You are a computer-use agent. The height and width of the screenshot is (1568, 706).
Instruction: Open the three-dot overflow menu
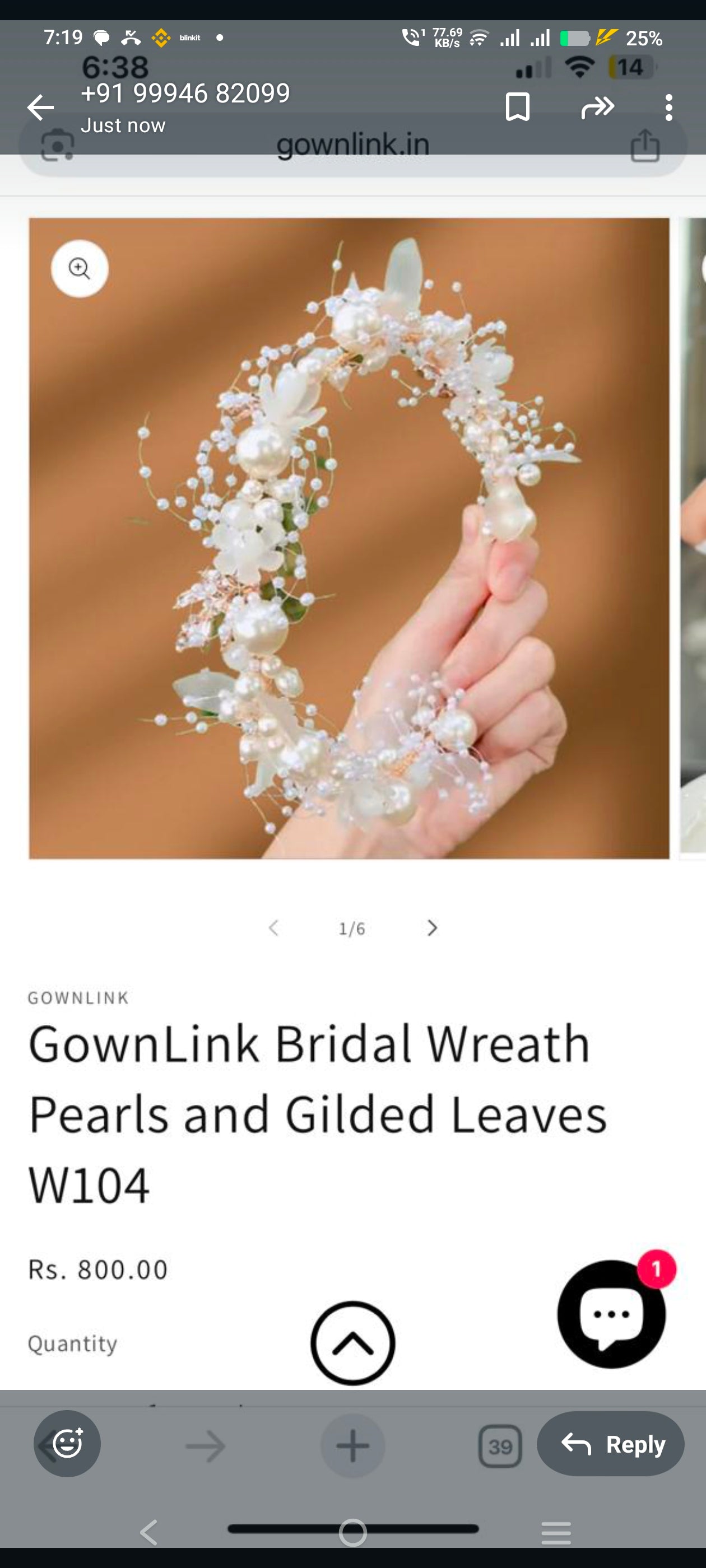coord(669,108)
